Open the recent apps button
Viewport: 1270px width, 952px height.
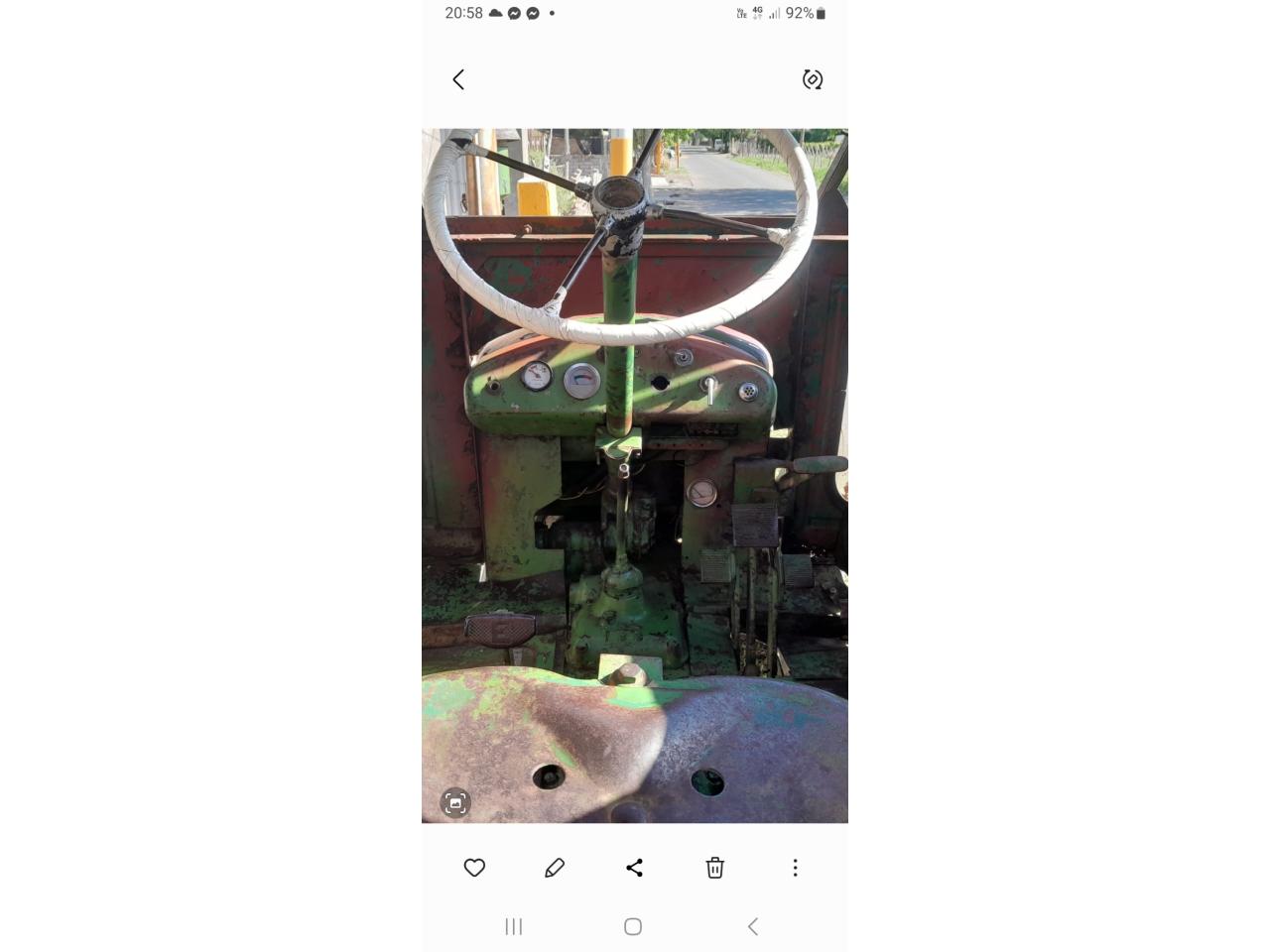(x=513, y=926)
